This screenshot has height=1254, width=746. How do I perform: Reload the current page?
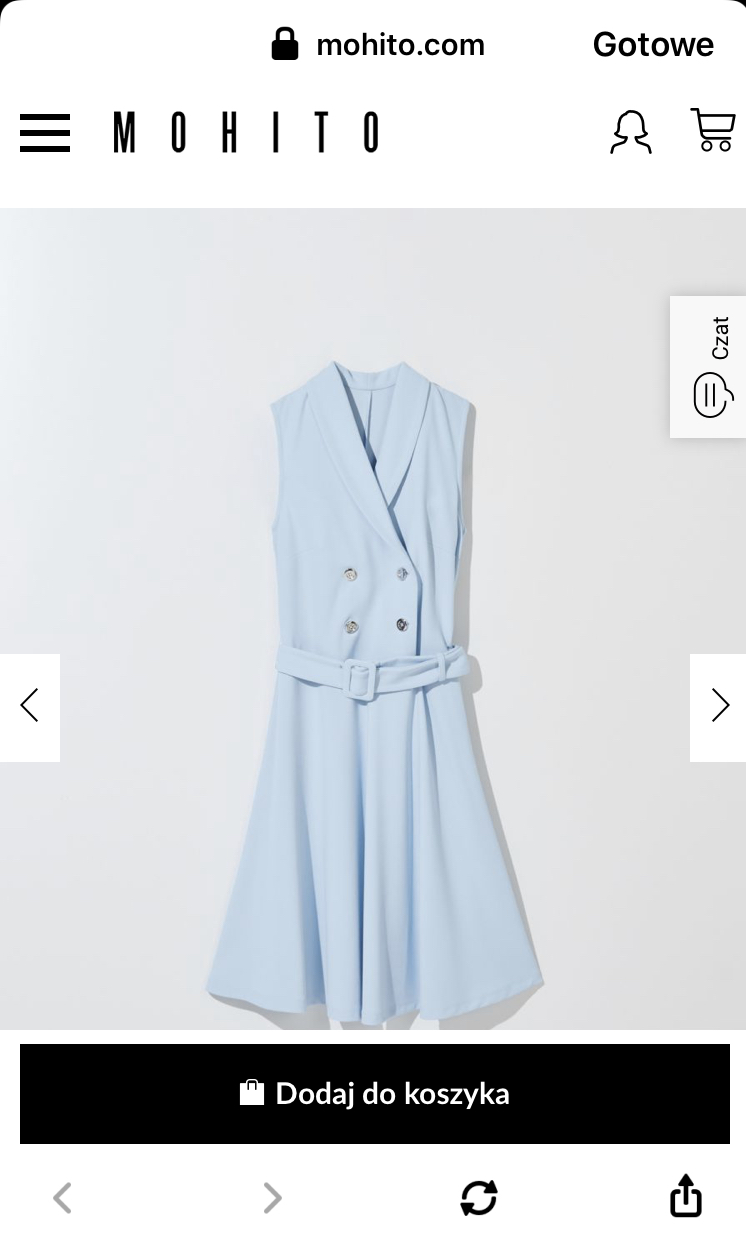479,1197
